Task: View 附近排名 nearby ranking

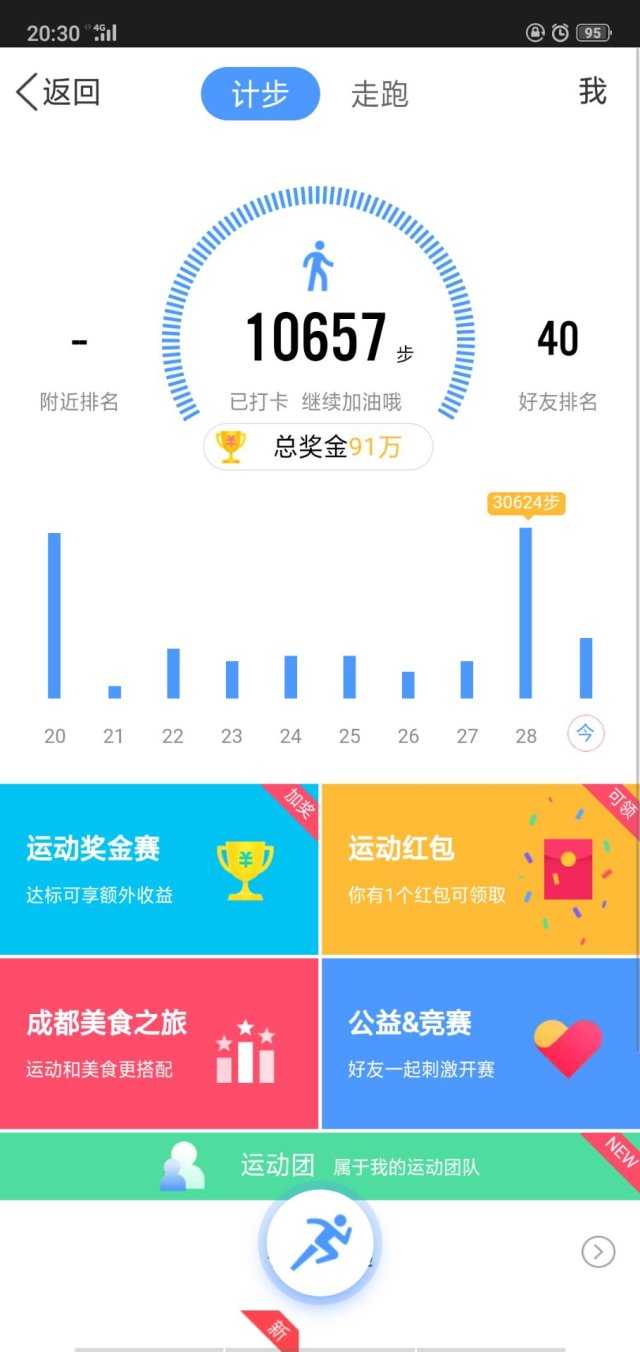Action: coord(79,370)
